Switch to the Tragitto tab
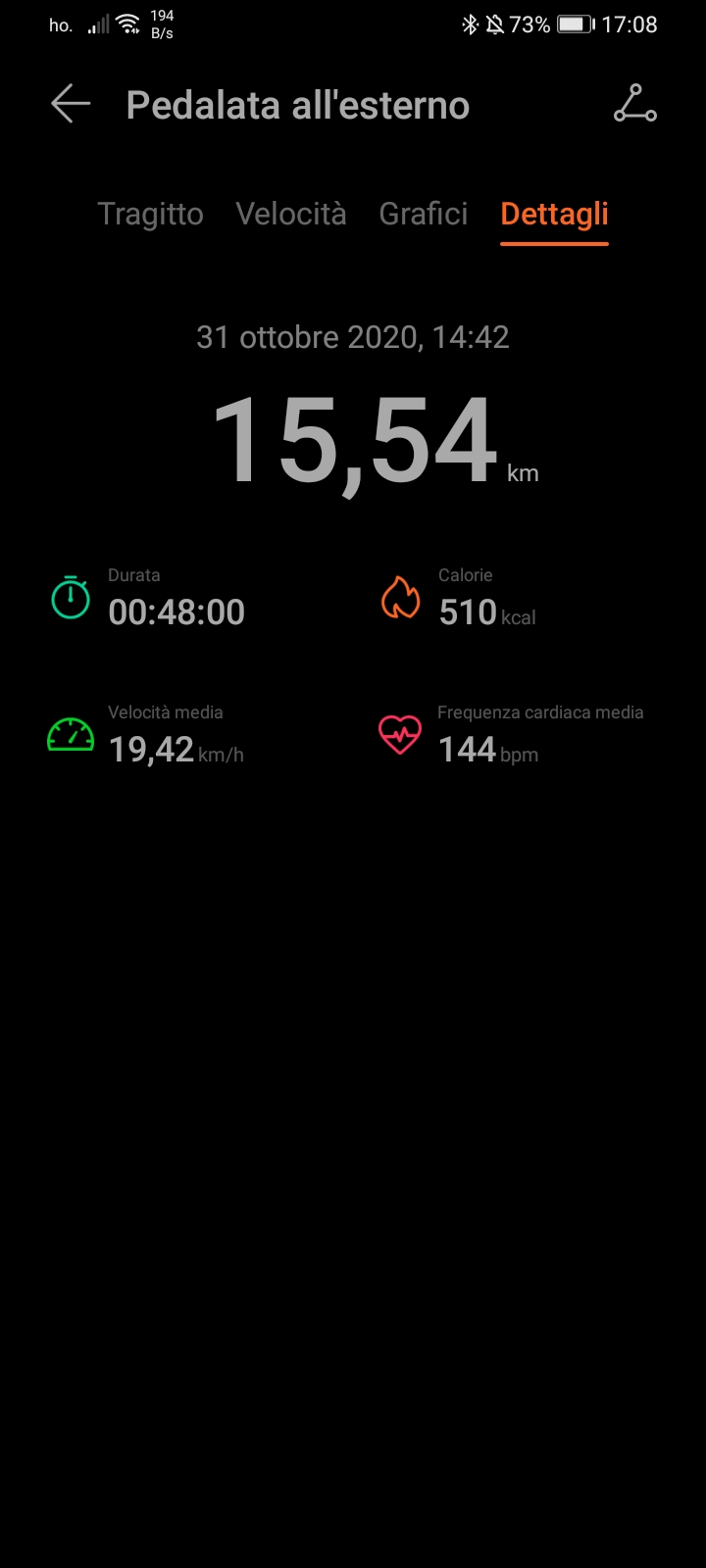This screenshot has height=1568, width=706. (151, 214)
